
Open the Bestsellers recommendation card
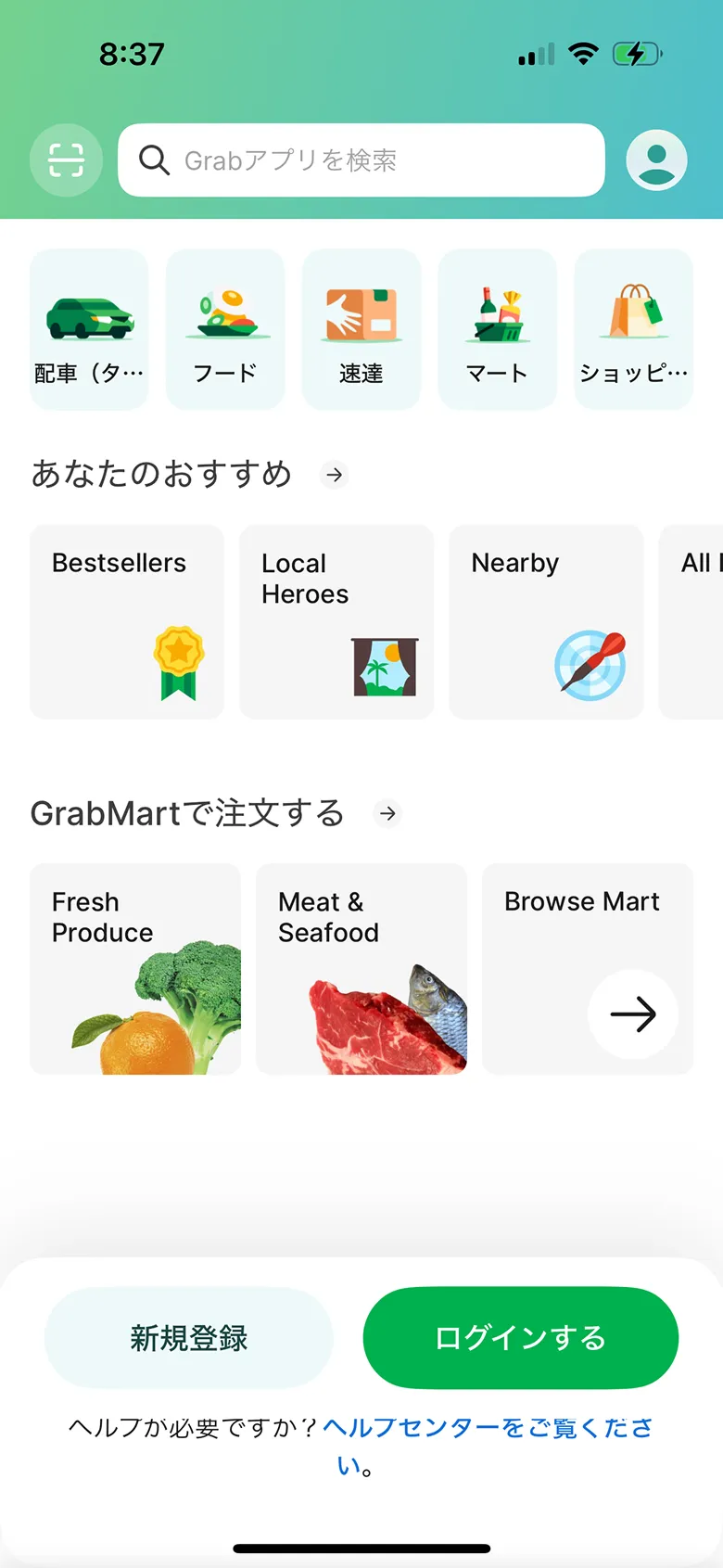[126, 622]
